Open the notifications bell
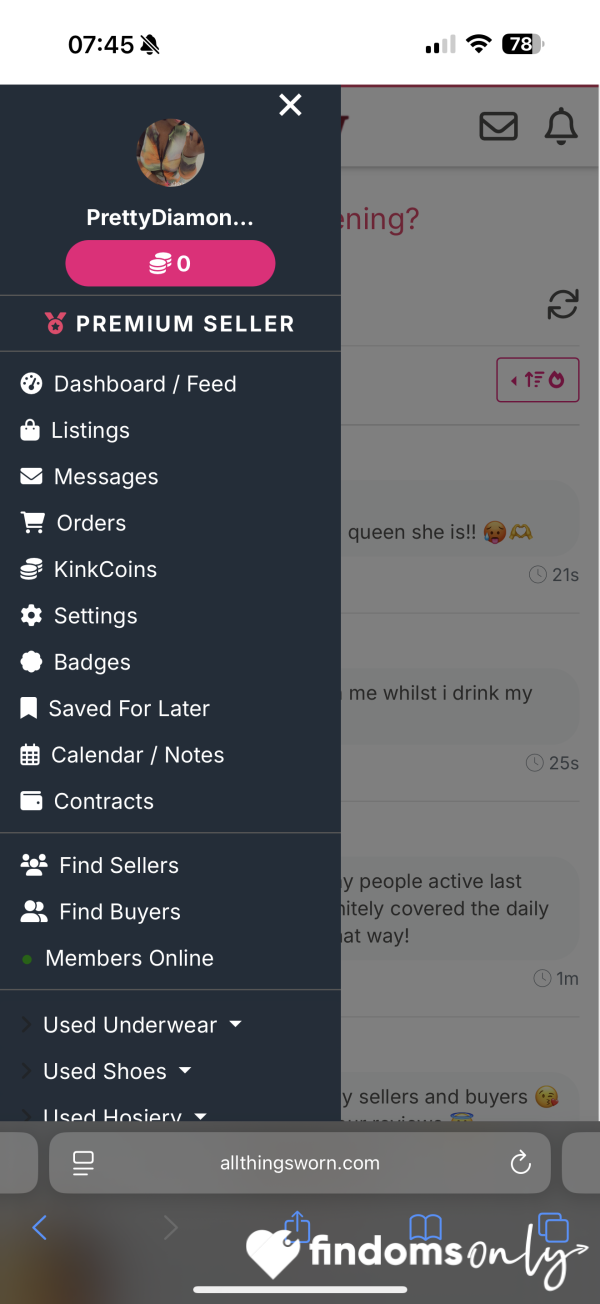The height and width of the screenshot is (1304, 600). point(561,126)
